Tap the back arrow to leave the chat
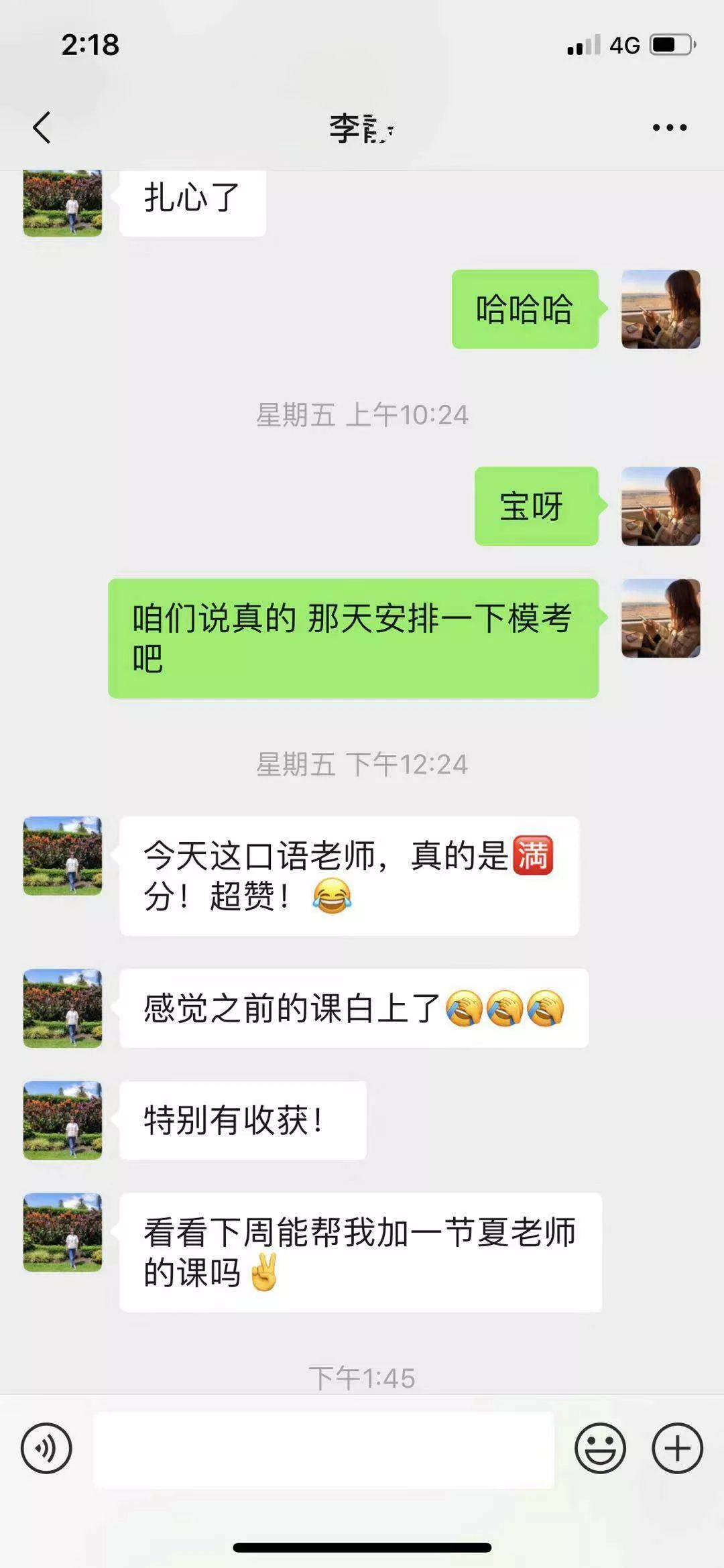 click(40, 129)
